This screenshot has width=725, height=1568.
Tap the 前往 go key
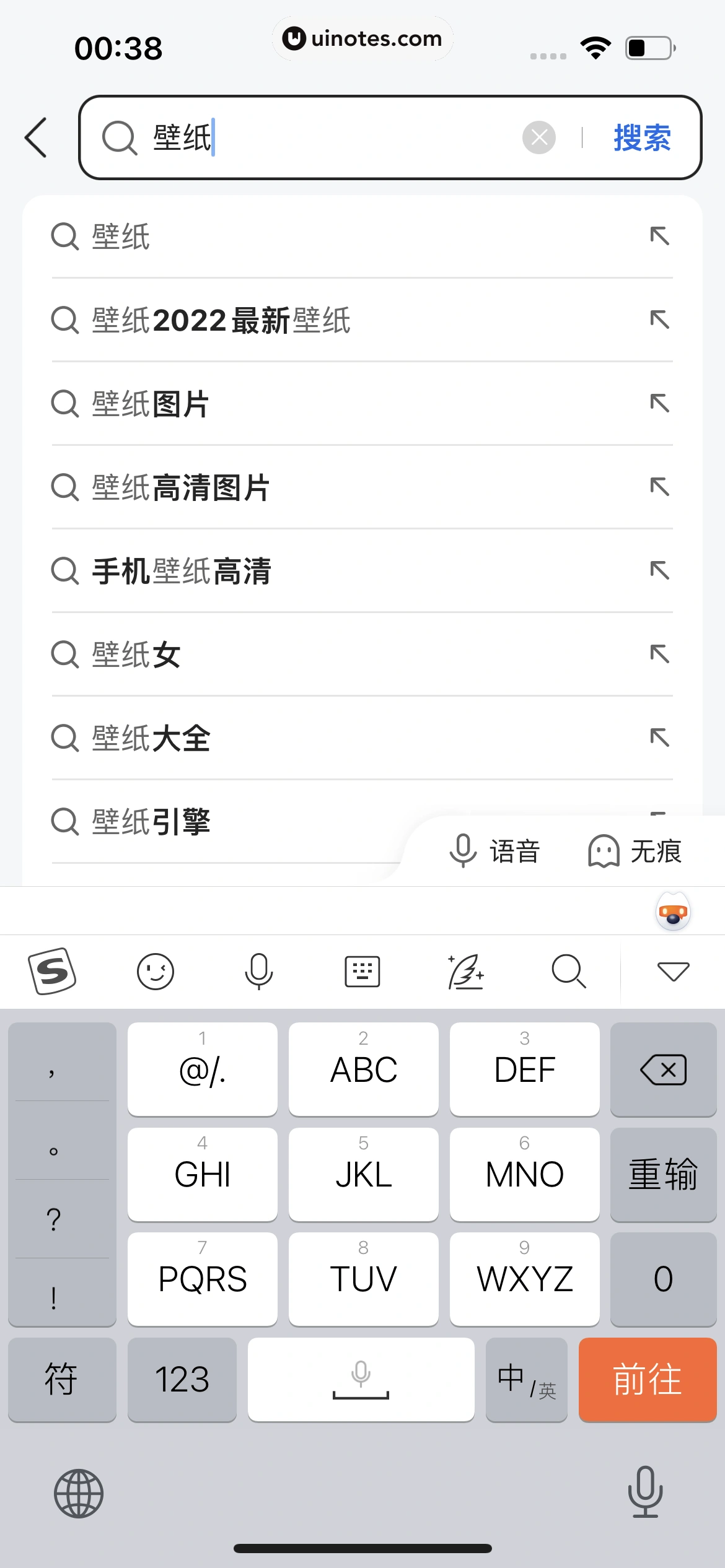tap(647, 1380)
